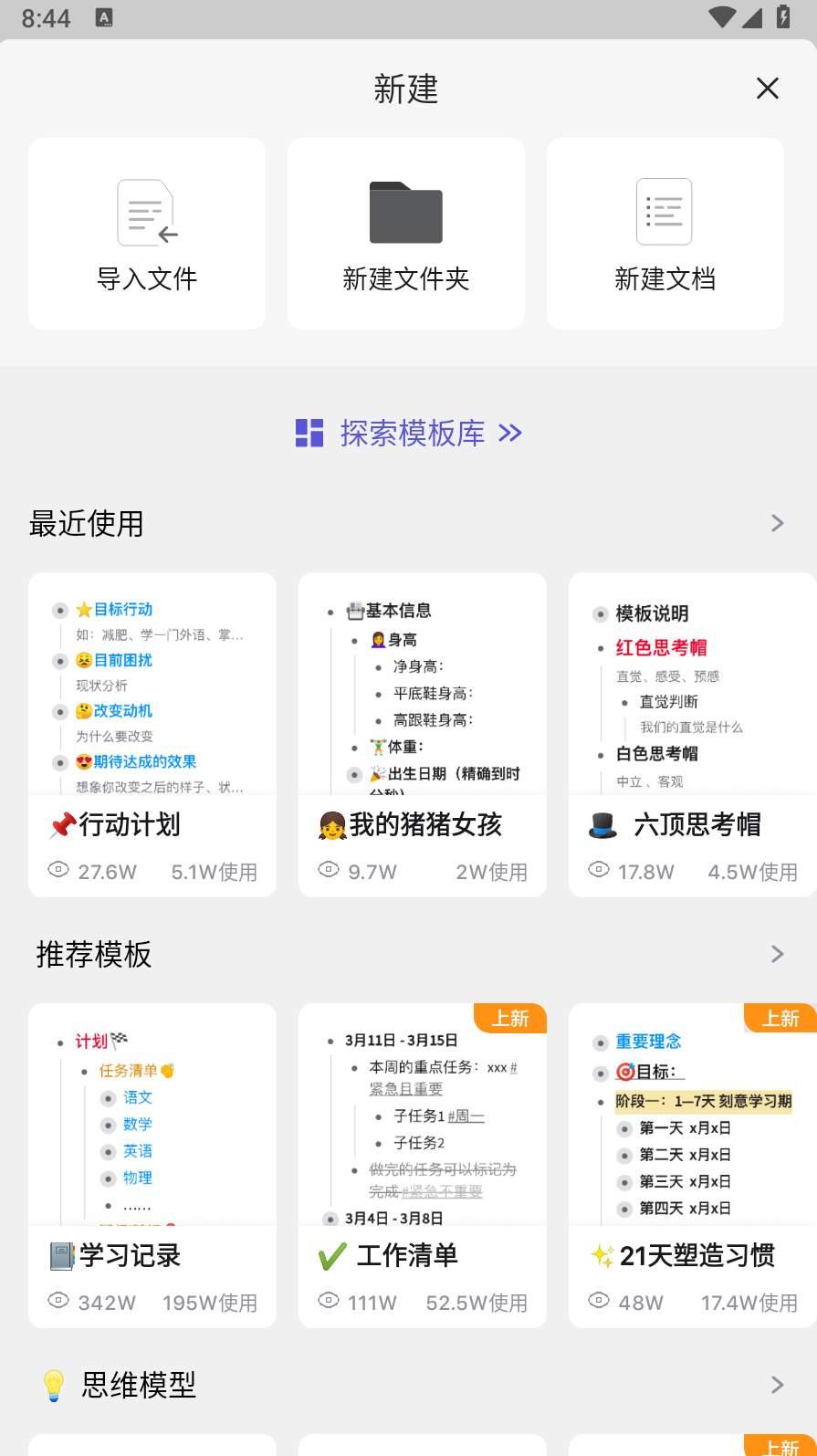Expand the 推荐模板 section chevron
Image resolution: width=817 pixels, height=1456 pixels.
click(x=777, y=954)
